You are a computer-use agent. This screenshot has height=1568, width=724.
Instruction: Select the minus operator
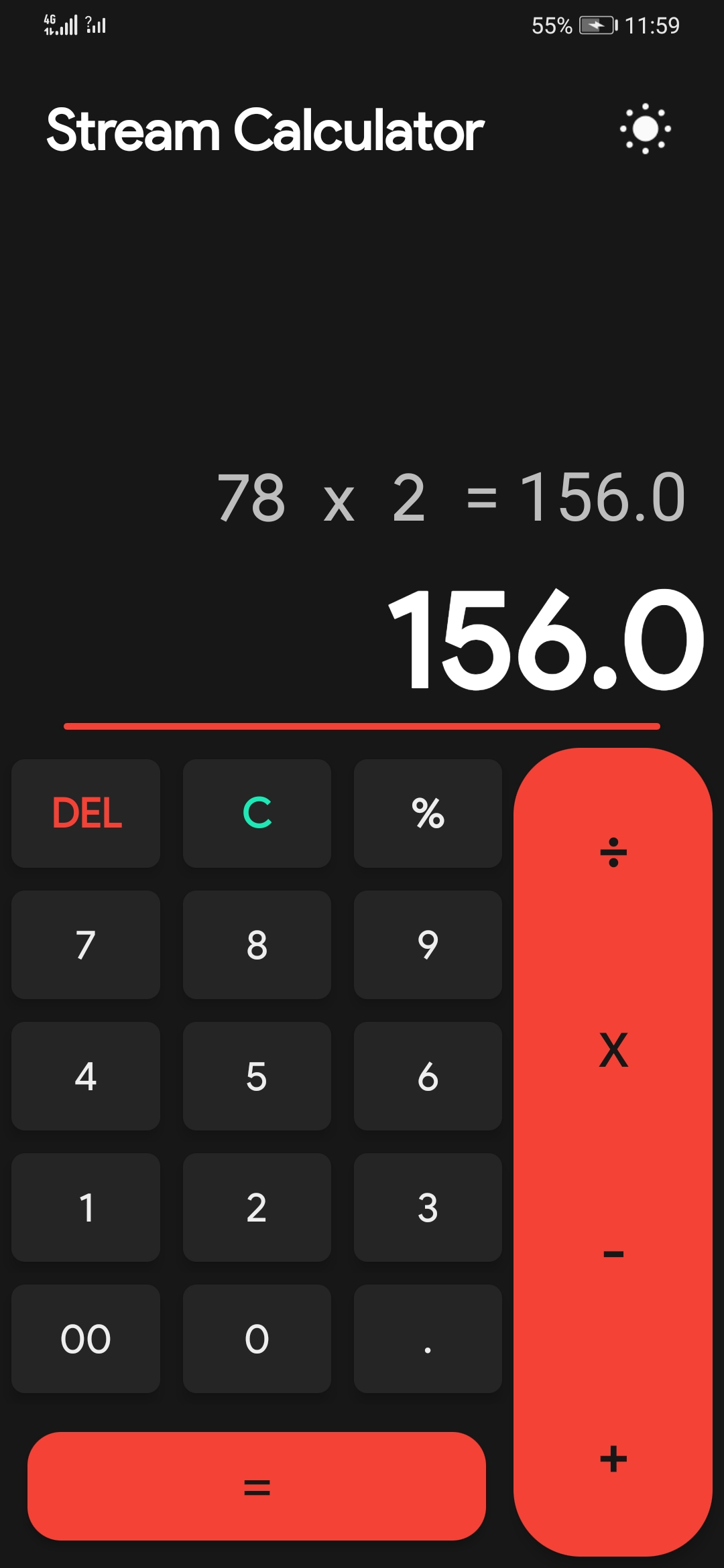click(x=613, y=1253)
